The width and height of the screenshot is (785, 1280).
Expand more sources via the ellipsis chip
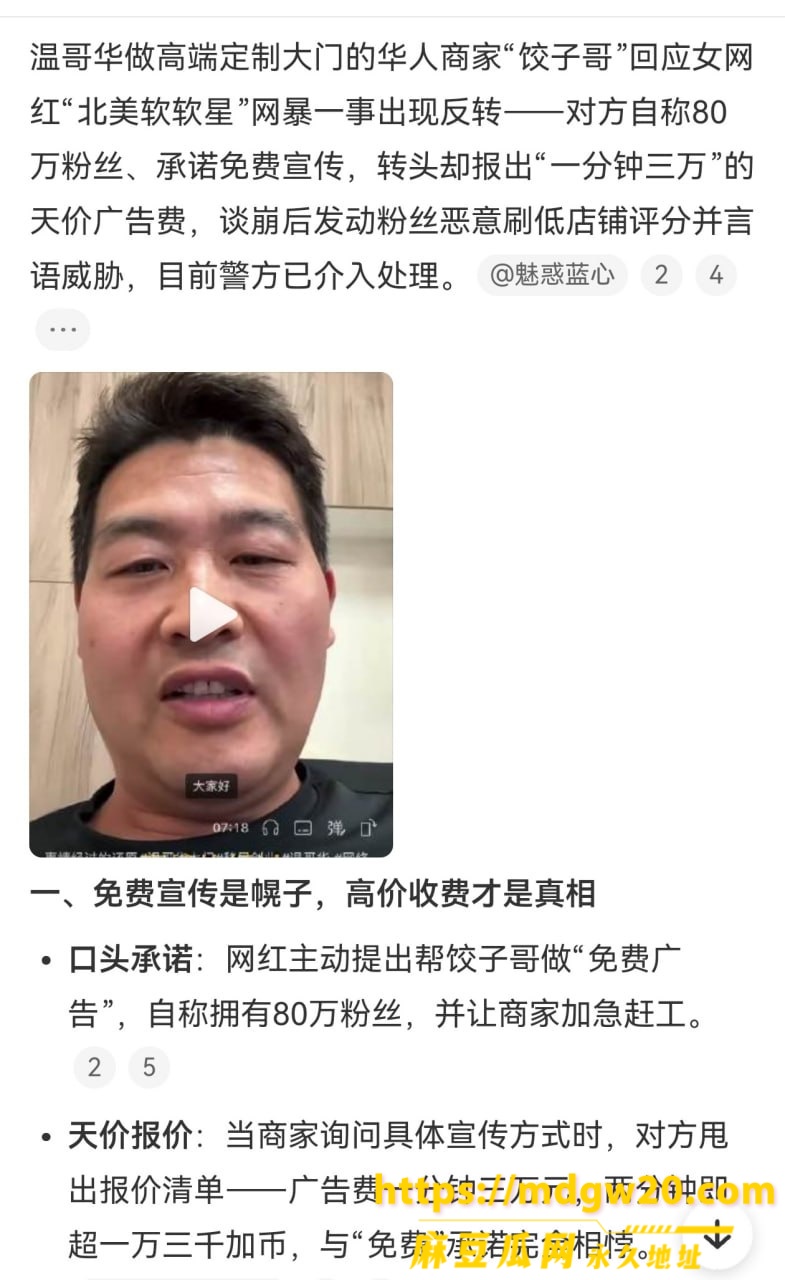63,329
